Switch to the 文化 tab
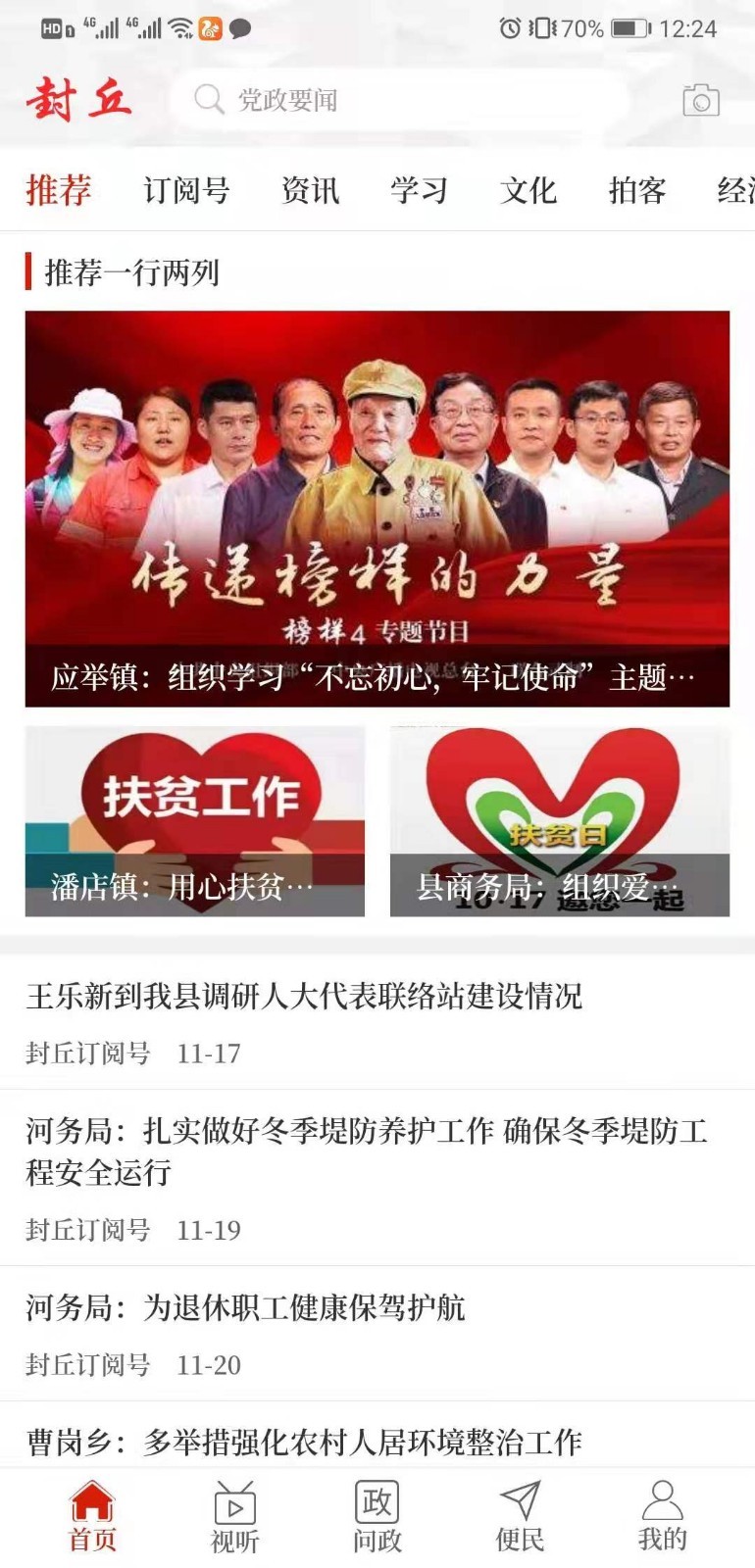Image resolution: width=755 pixels, height=1568 pixels. coord(528,190)
